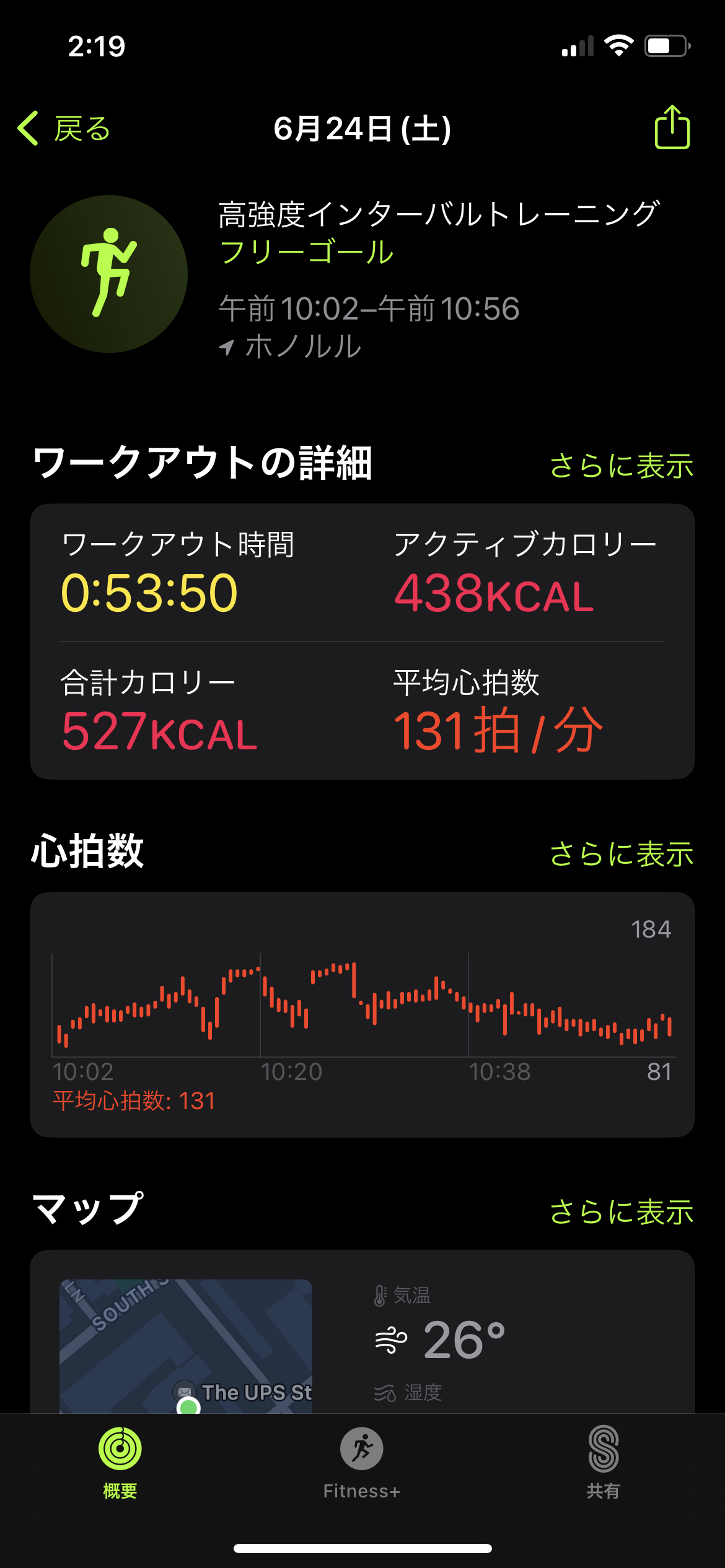Show more for マップ section
Screen dimensions: 725x1568
pyautogui.click(x=622, y=1212)
